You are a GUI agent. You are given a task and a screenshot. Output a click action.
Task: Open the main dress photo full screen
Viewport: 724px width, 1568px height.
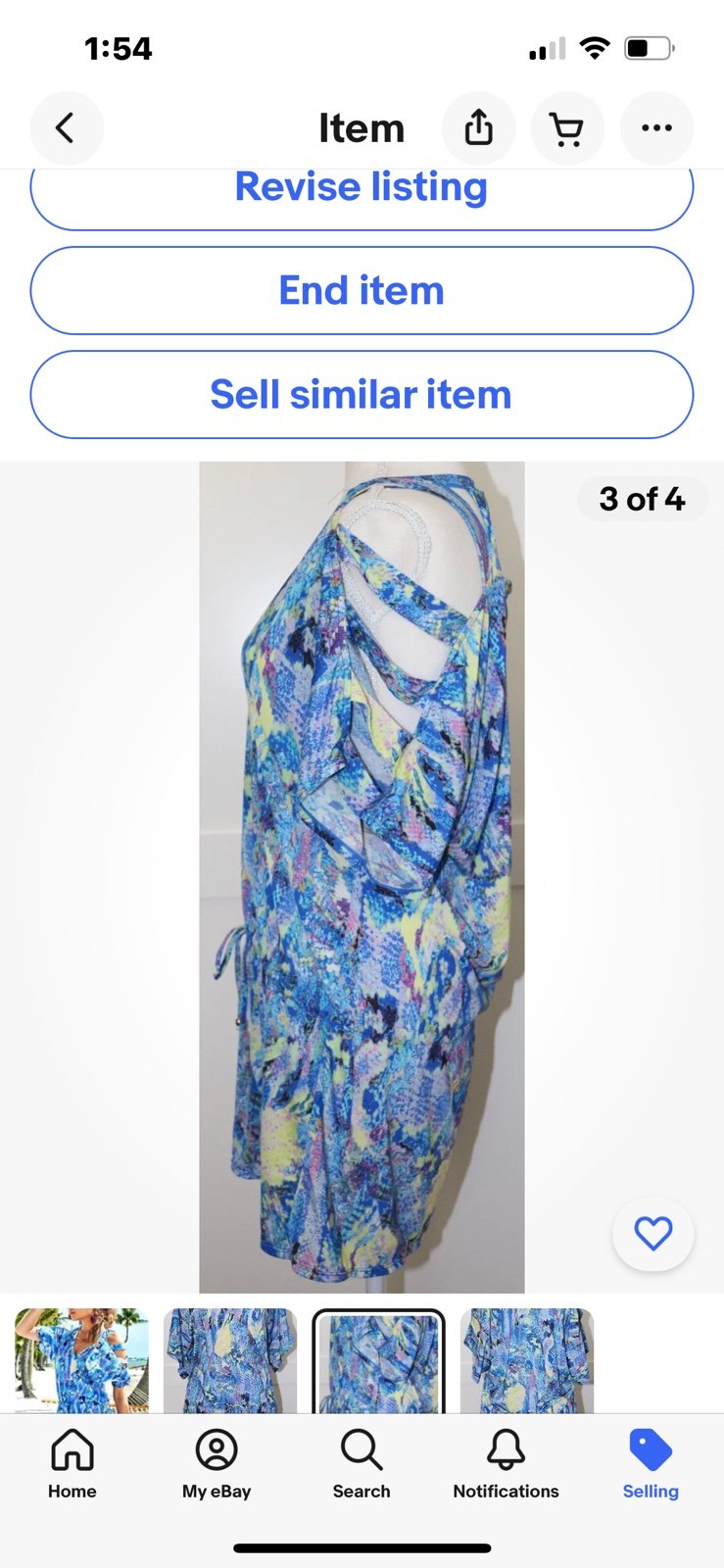tap(362, 877)
